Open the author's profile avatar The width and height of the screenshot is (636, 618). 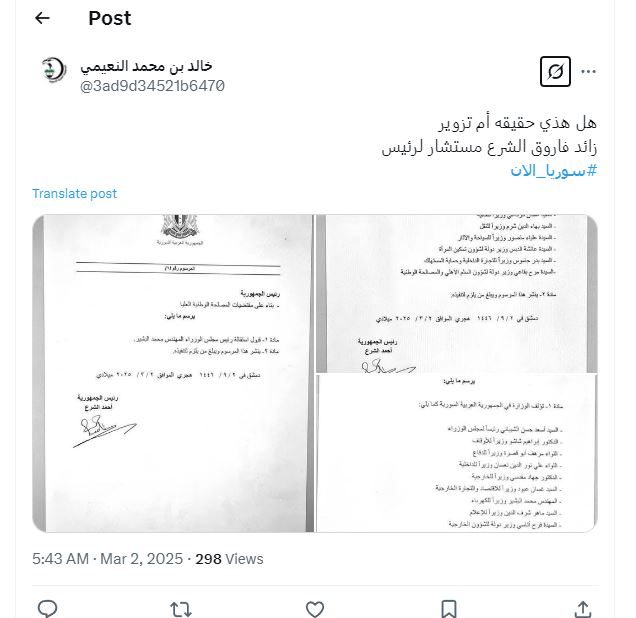pos(53,72)
